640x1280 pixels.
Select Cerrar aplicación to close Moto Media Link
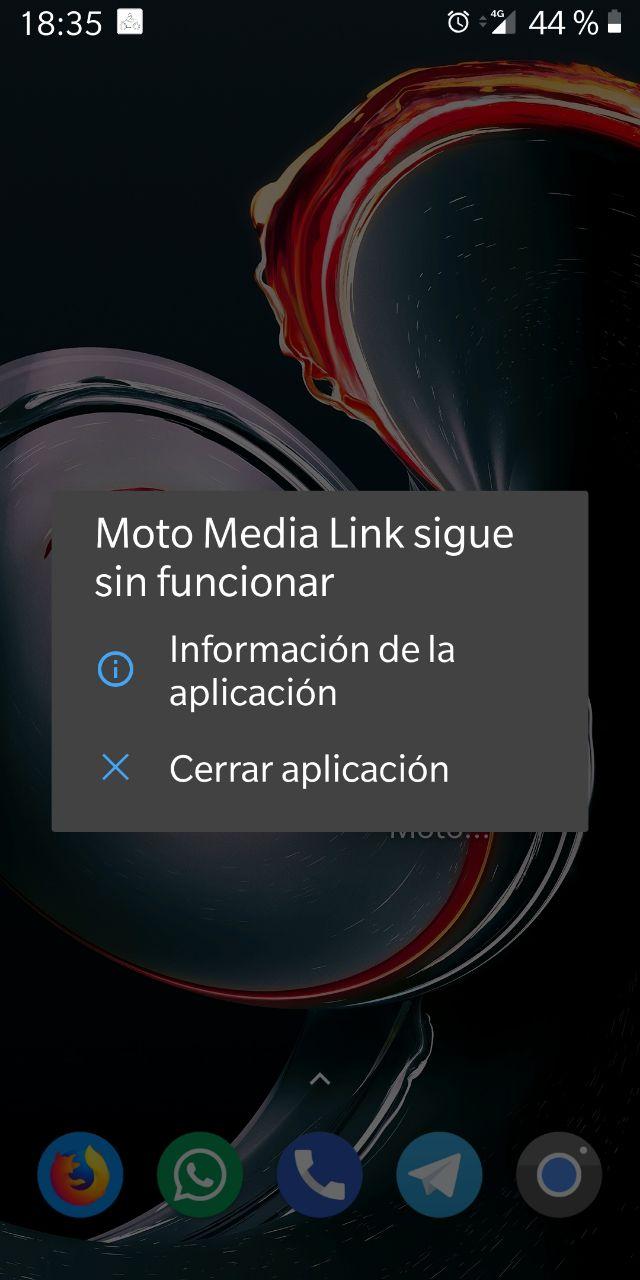(319, 768)
